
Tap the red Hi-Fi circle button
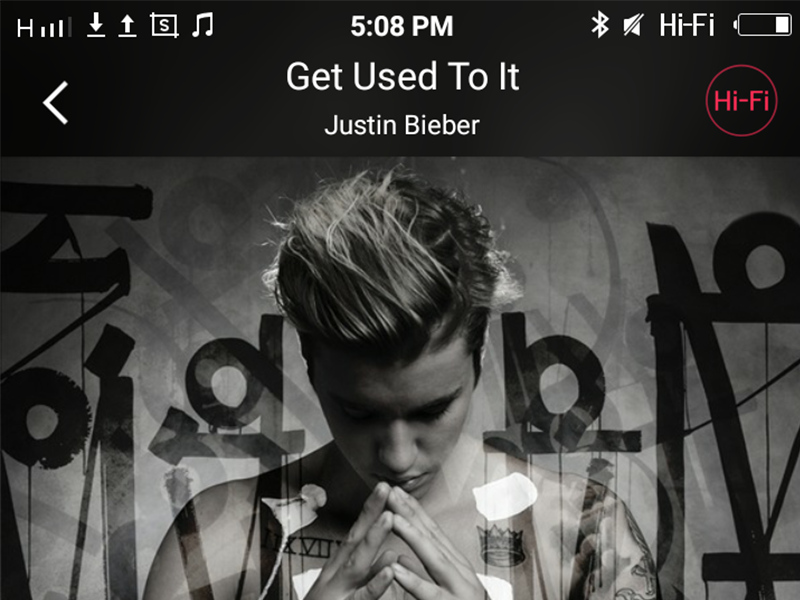tap(741, 101)
